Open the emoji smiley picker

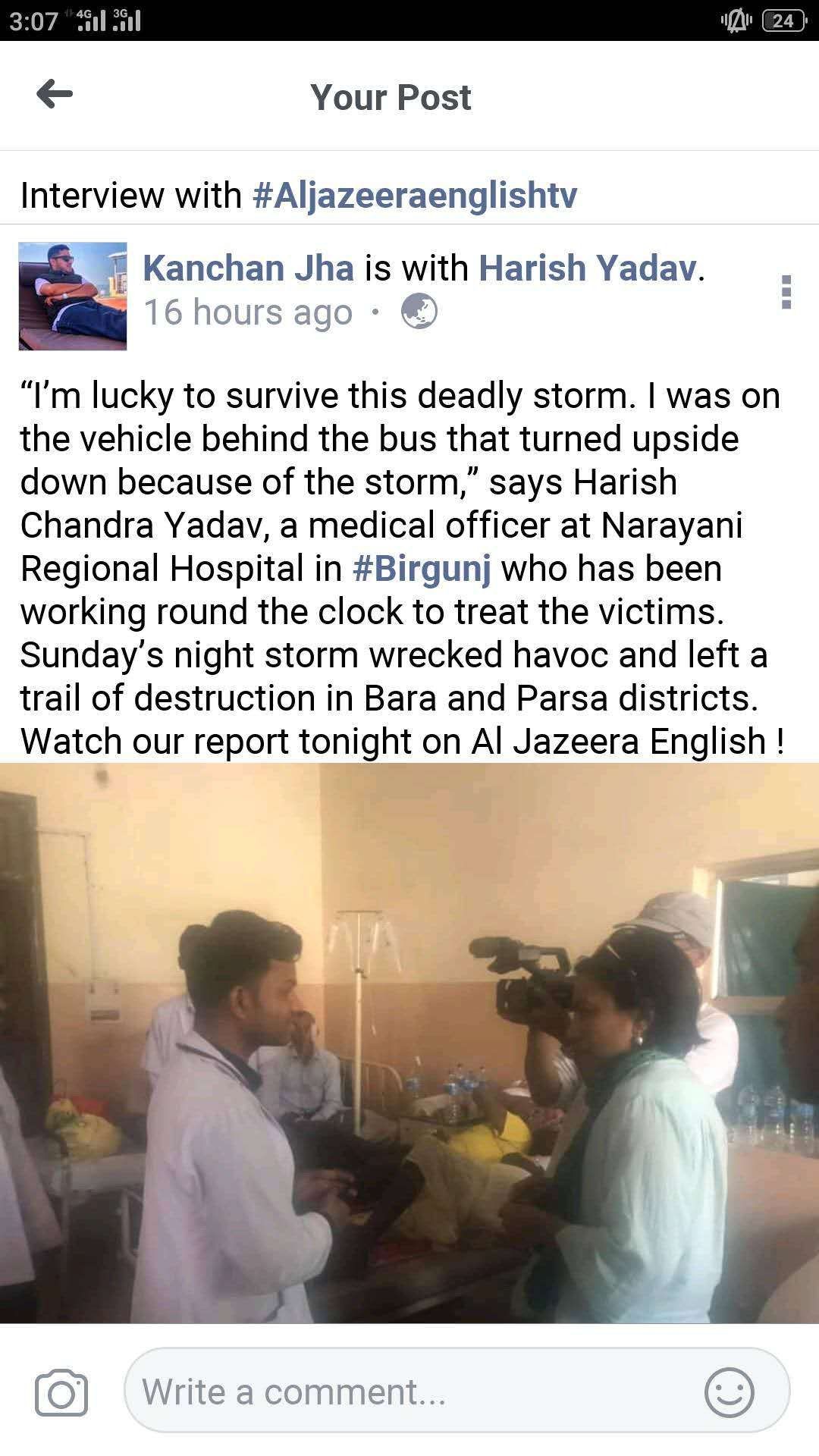(x=729, y=1392)
